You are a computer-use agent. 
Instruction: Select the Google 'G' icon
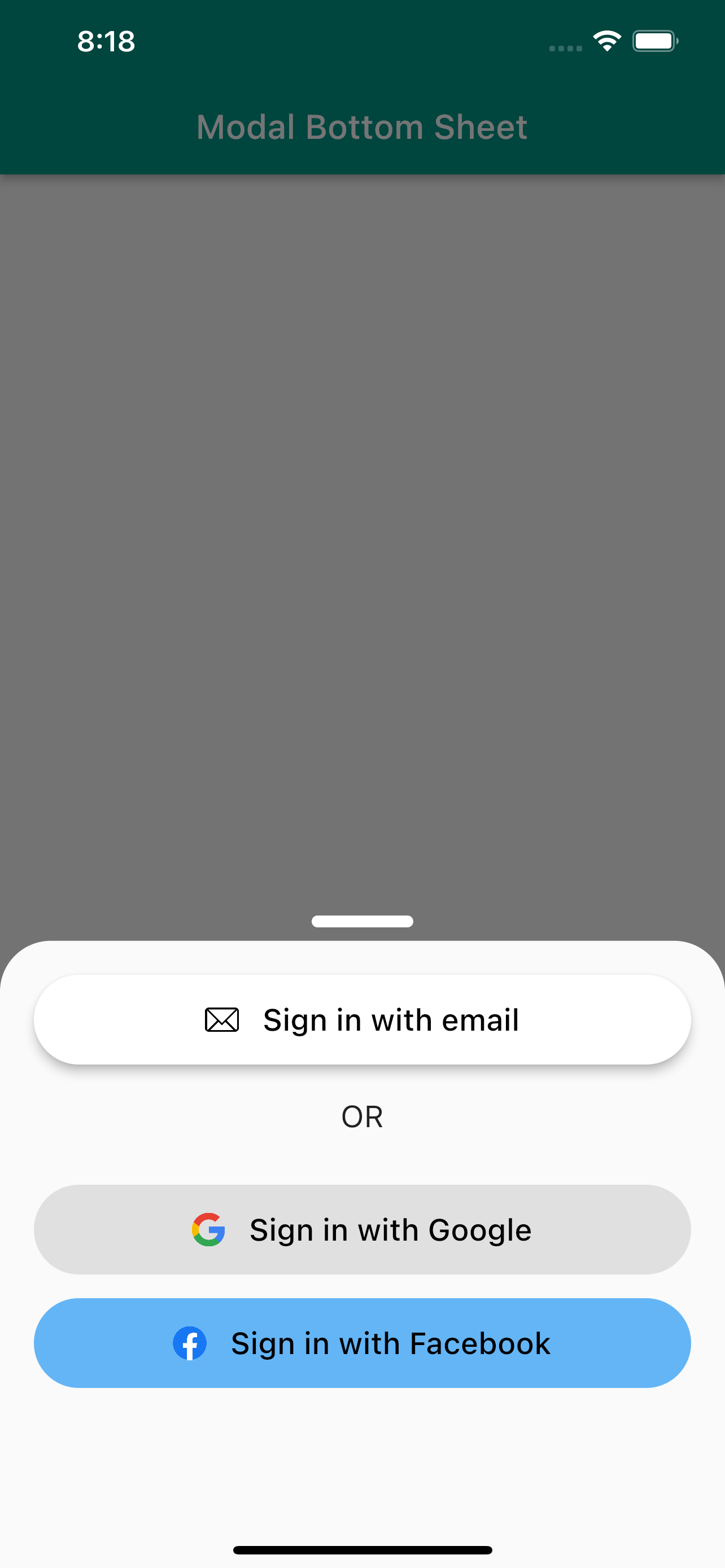[x=208, y=1229]
